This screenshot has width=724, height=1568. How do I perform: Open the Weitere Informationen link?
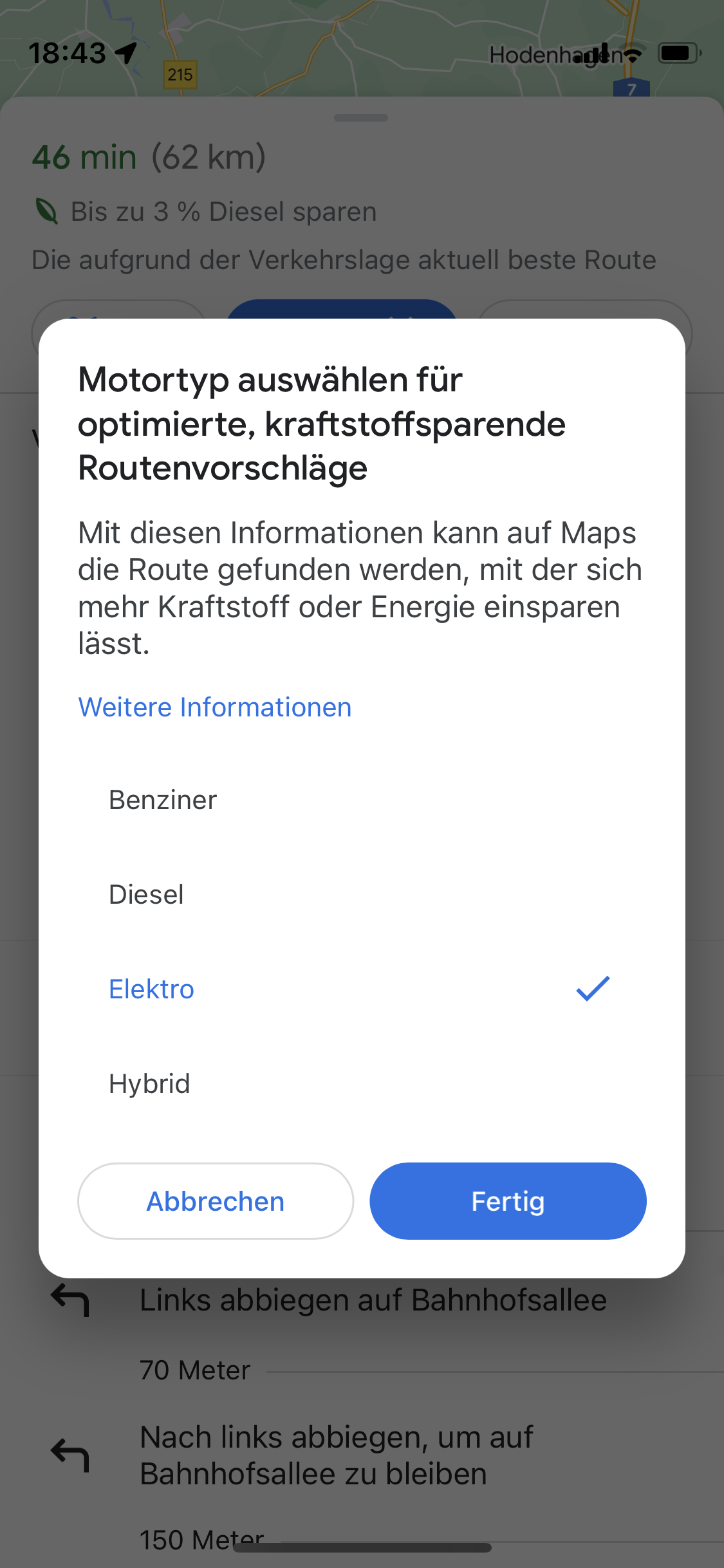point(215,707)
